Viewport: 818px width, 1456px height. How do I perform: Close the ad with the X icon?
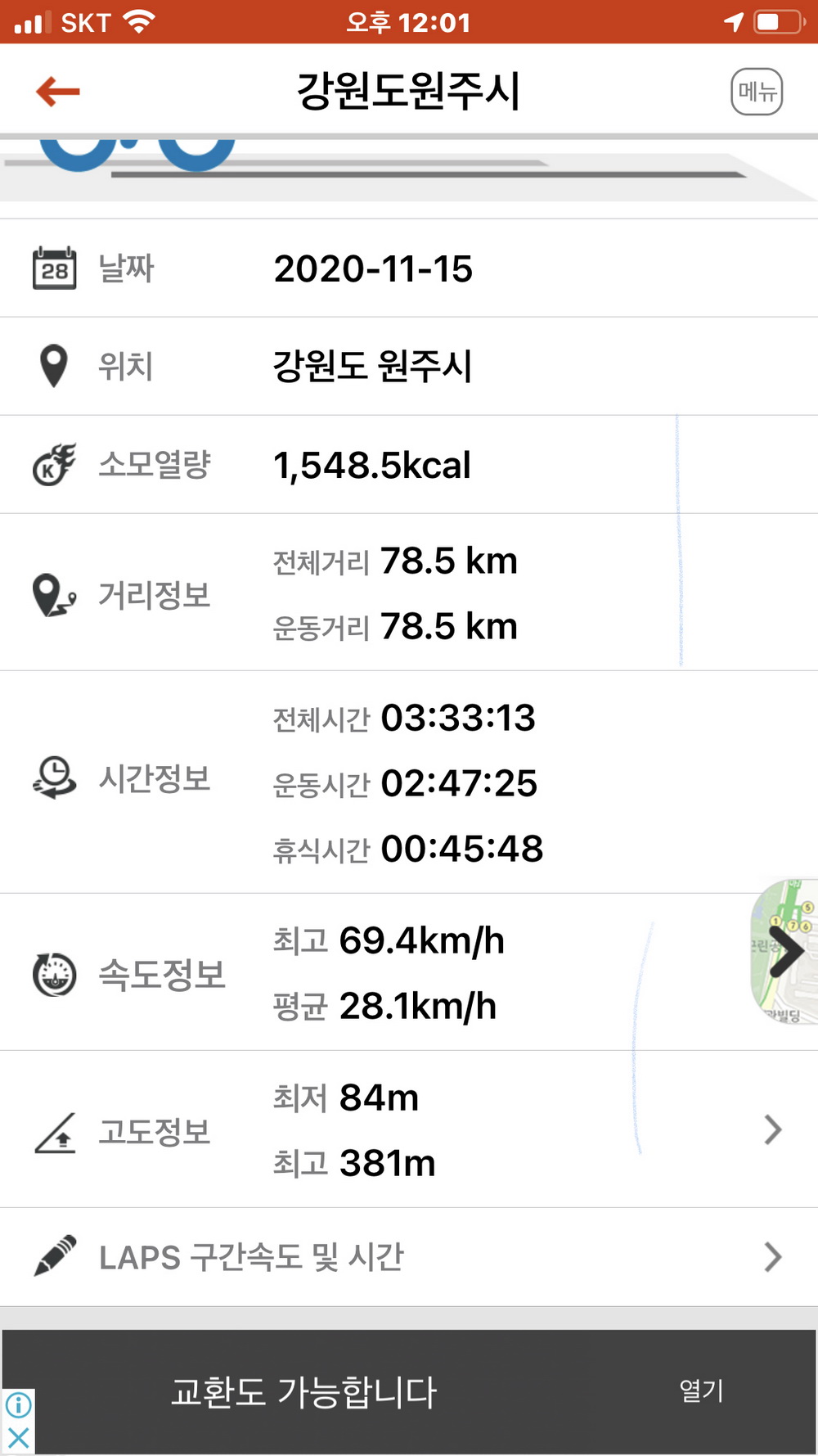[x=18, y=1438]
